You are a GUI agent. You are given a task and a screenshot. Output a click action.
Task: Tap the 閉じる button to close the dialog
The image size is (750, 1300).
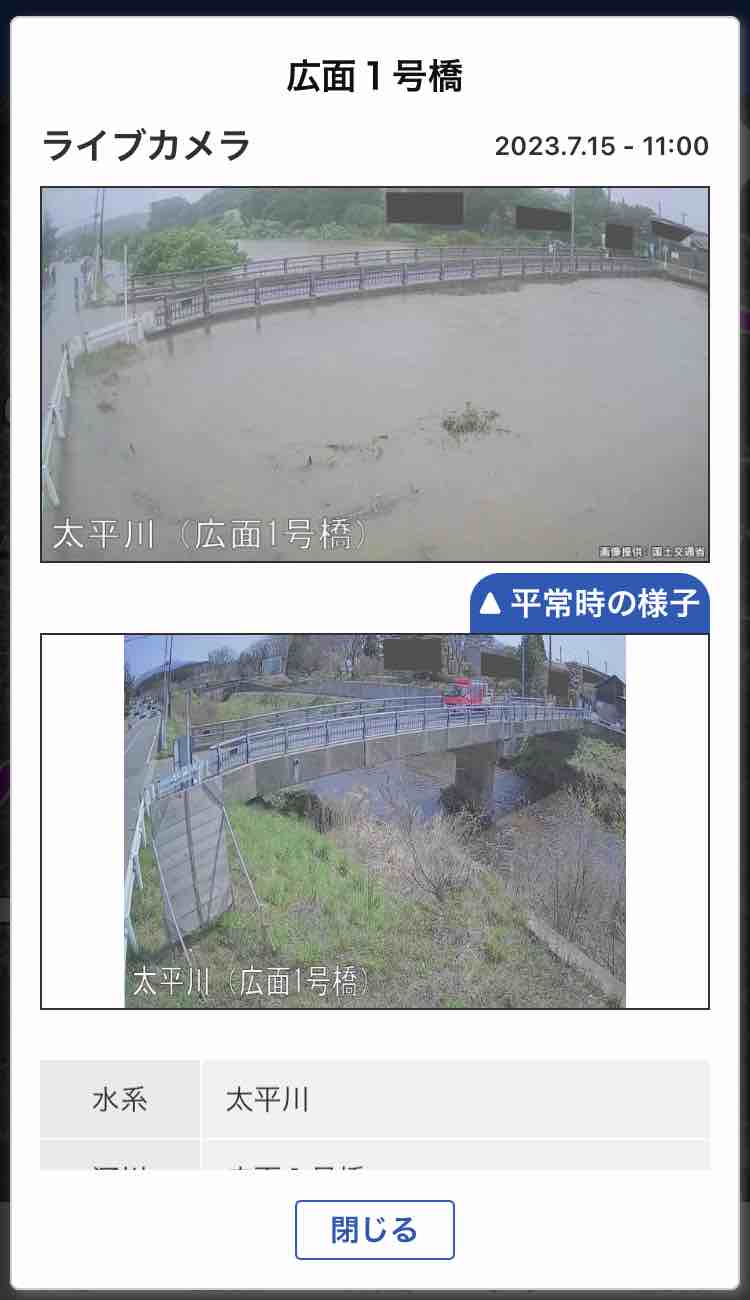click(x=375, y=1230)
